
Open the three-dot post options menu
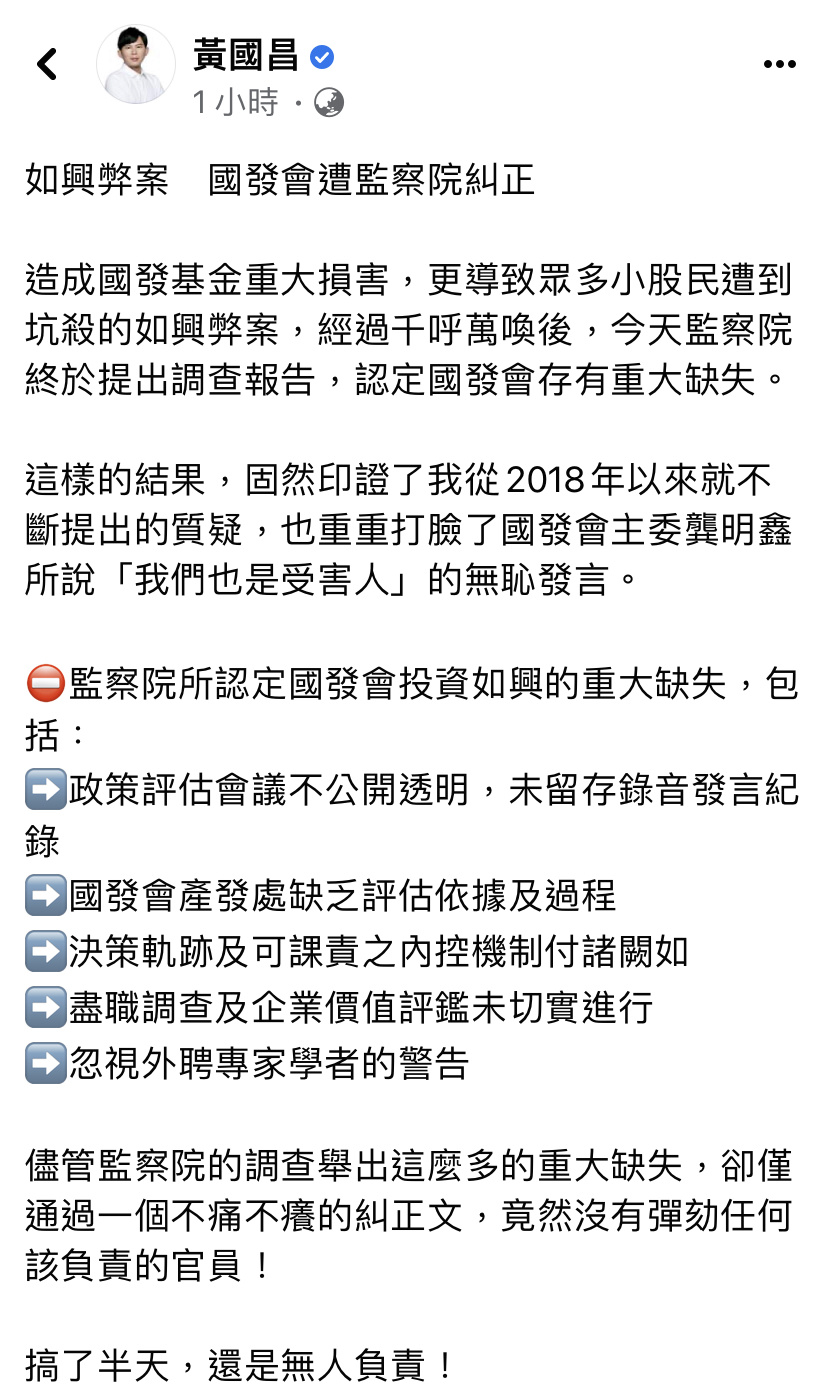tap(779, 64)
